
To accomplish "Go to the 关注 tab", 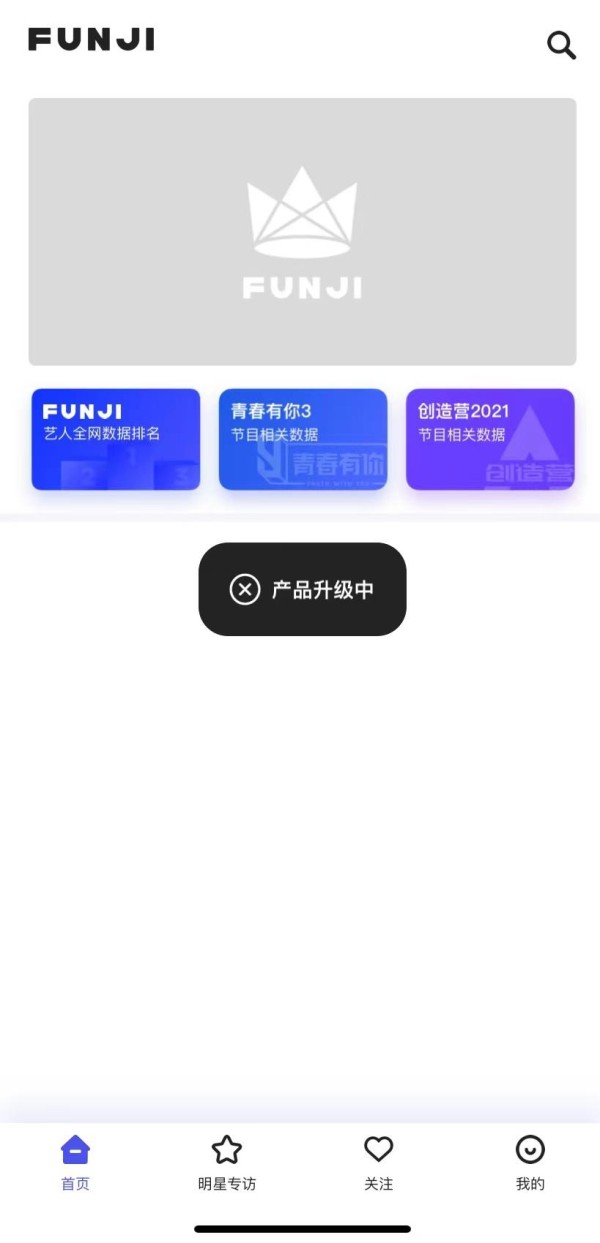I will pyautogui.click(x=378, y=1163).
